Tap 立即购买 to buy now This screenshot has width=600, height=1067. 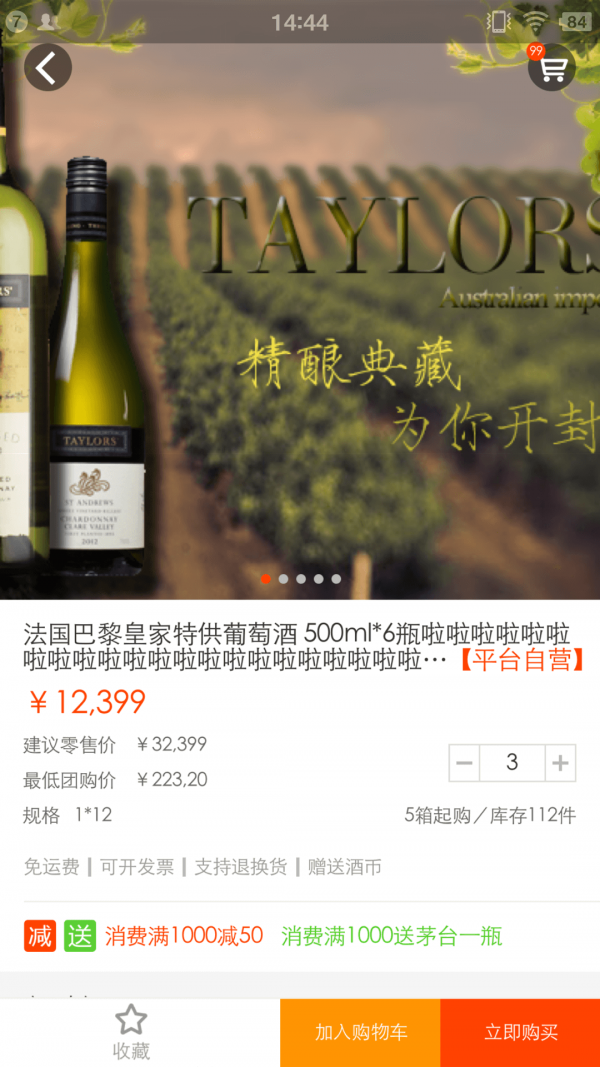[520, 1032]
